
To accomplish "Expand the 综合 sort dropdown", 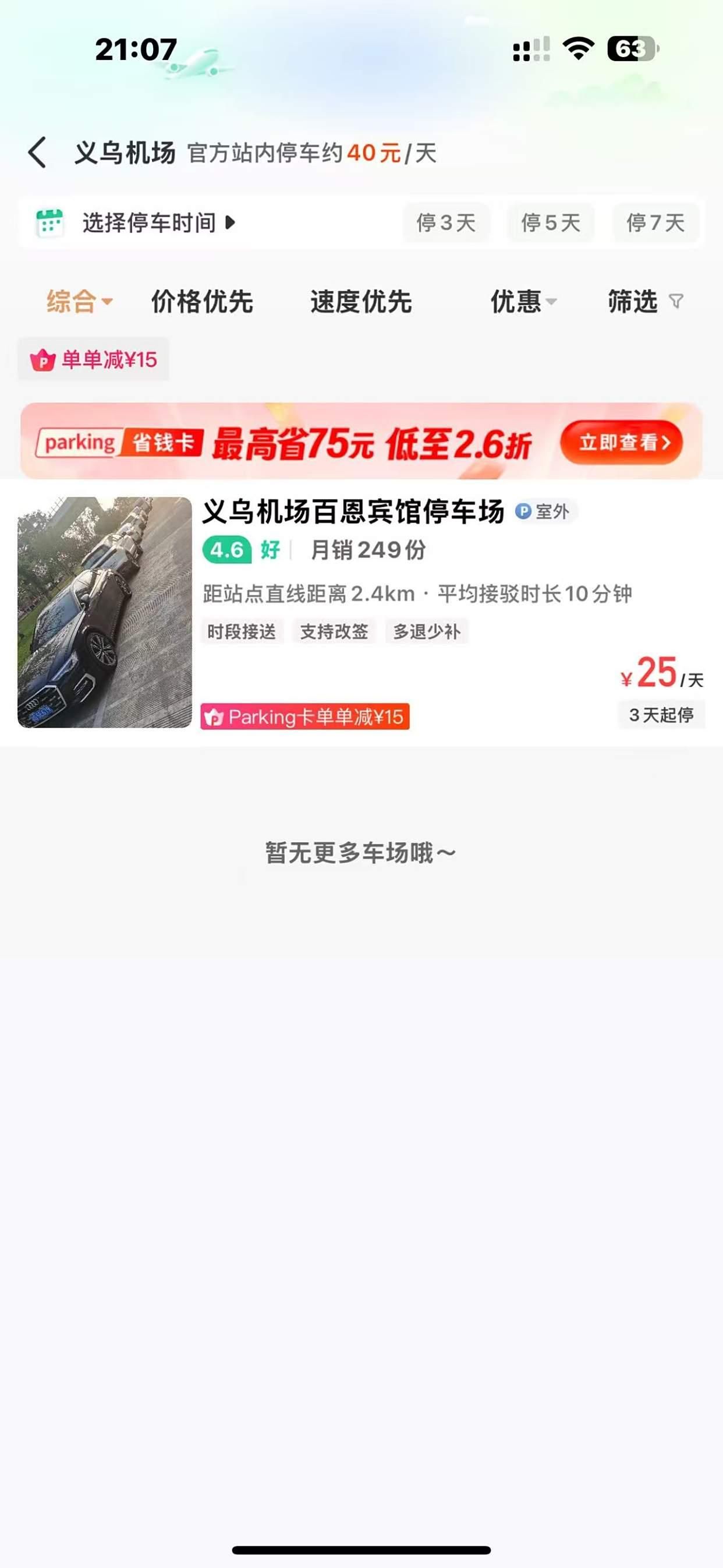I will click(79, 301).
